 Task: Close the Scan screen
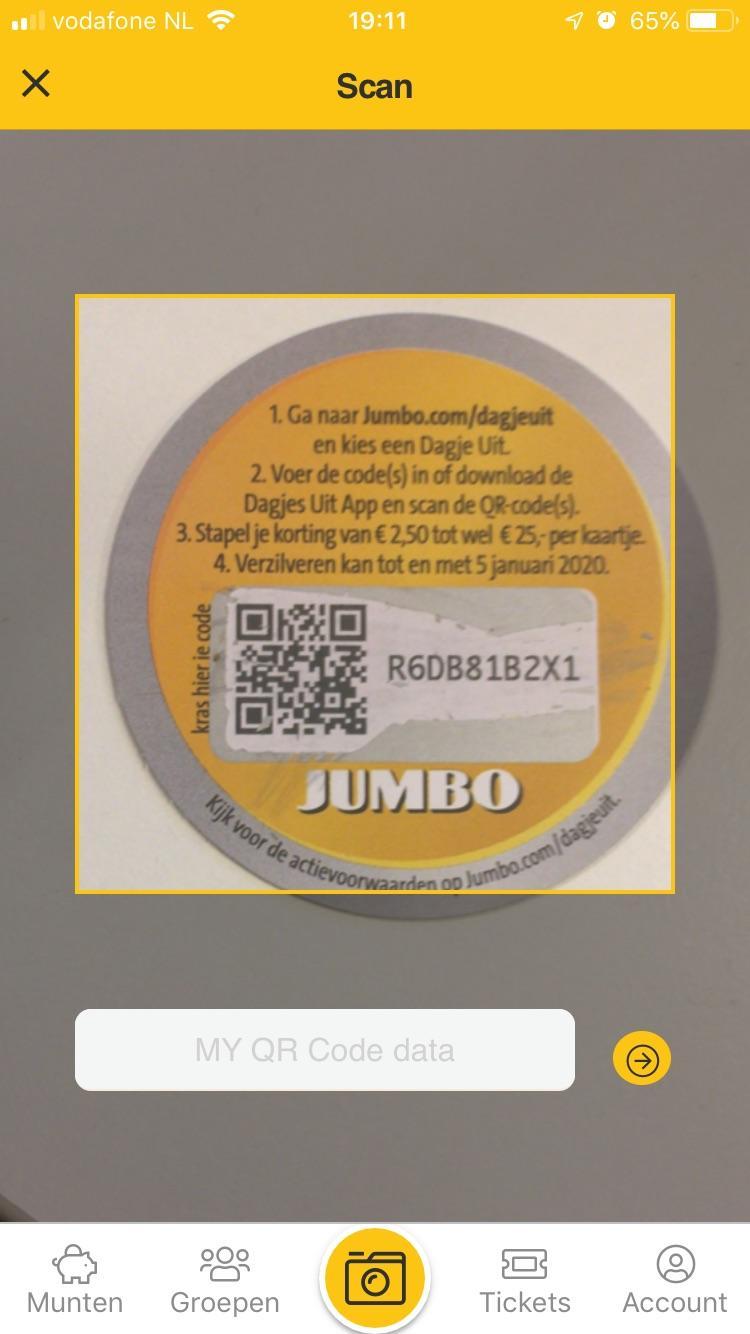(x=36, y=84)
